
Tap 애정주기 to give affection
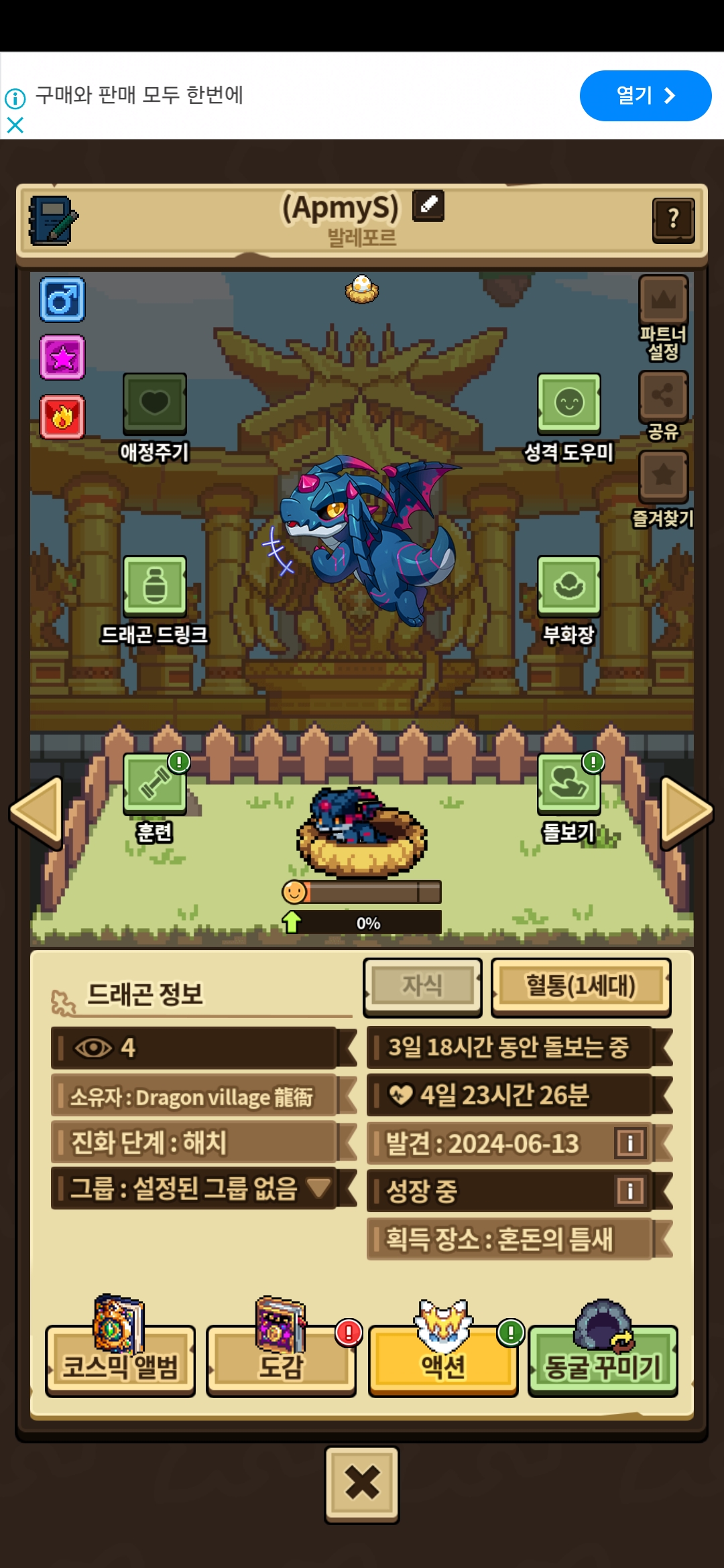tap(154, 404)
